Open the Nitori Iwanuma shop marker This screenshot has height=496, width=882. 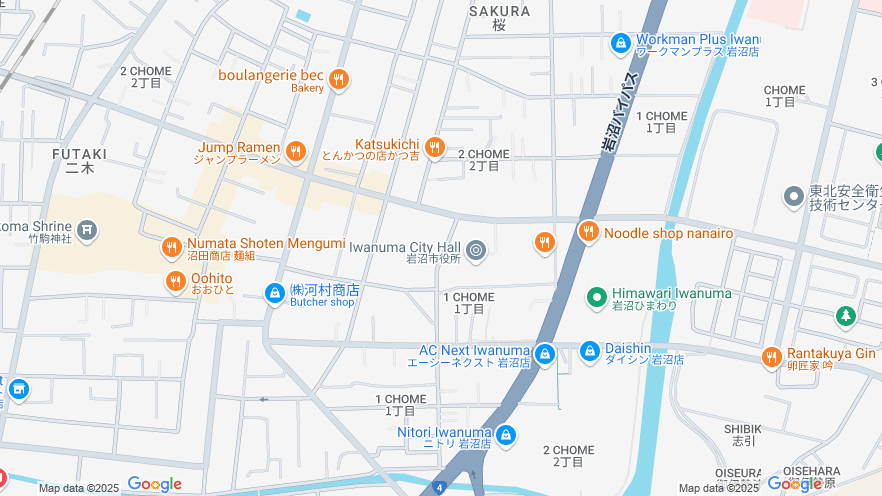pos(506,435)
